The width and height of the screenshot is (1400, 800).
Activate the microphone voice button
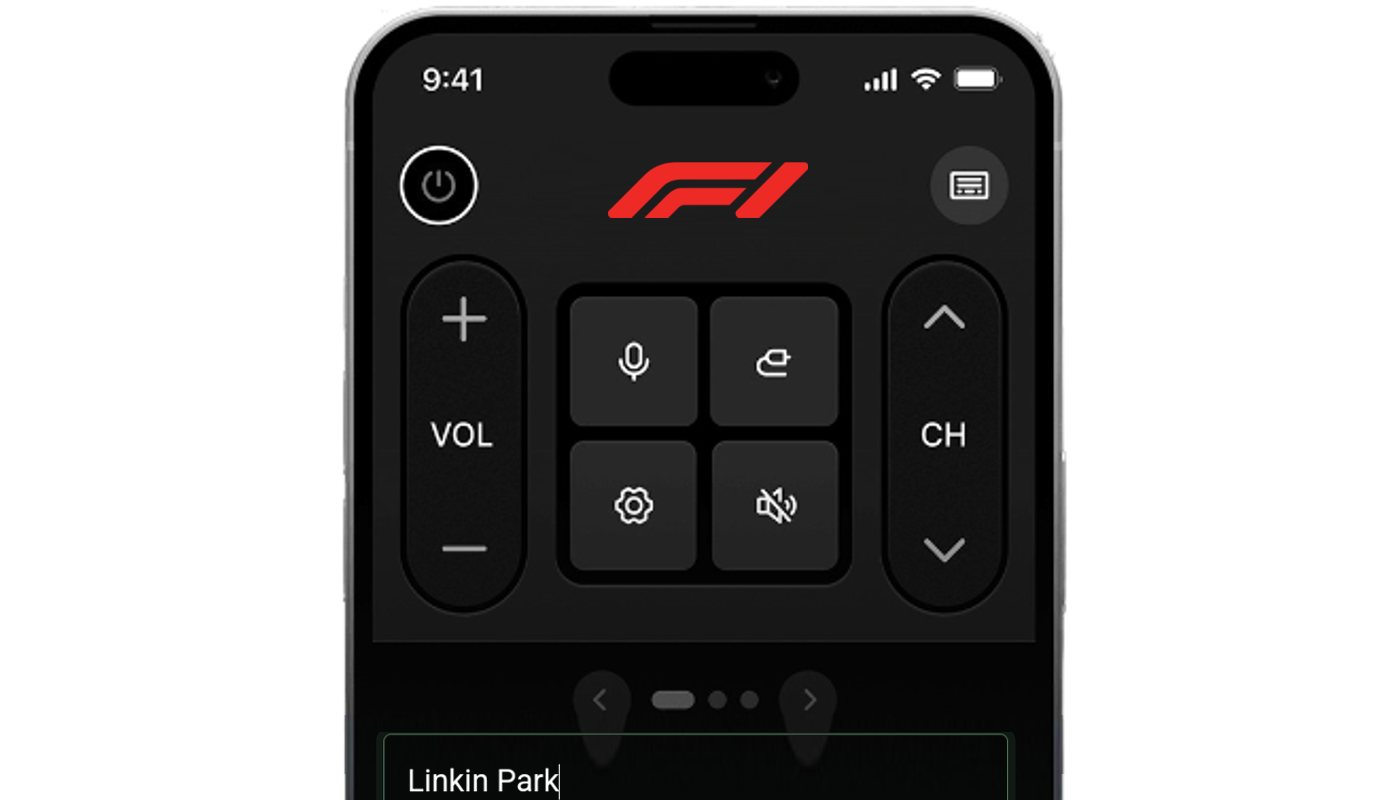(633, 361)
